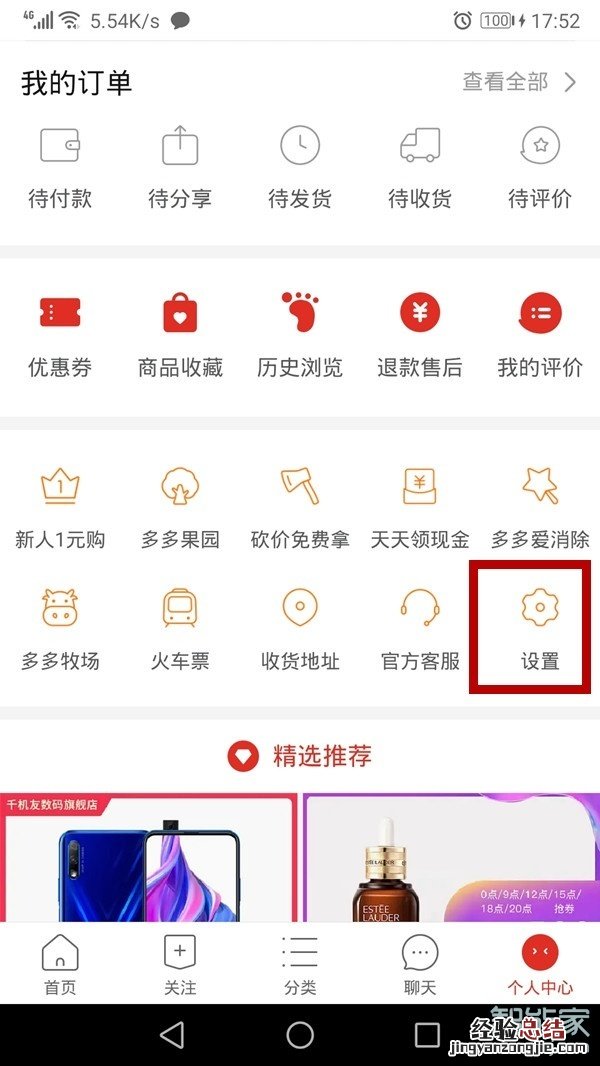Image resolution: width=600 pixels, height=1066 pixels.
Task: Open 收货地址 shipping addresses
Action: pos(300,628)
